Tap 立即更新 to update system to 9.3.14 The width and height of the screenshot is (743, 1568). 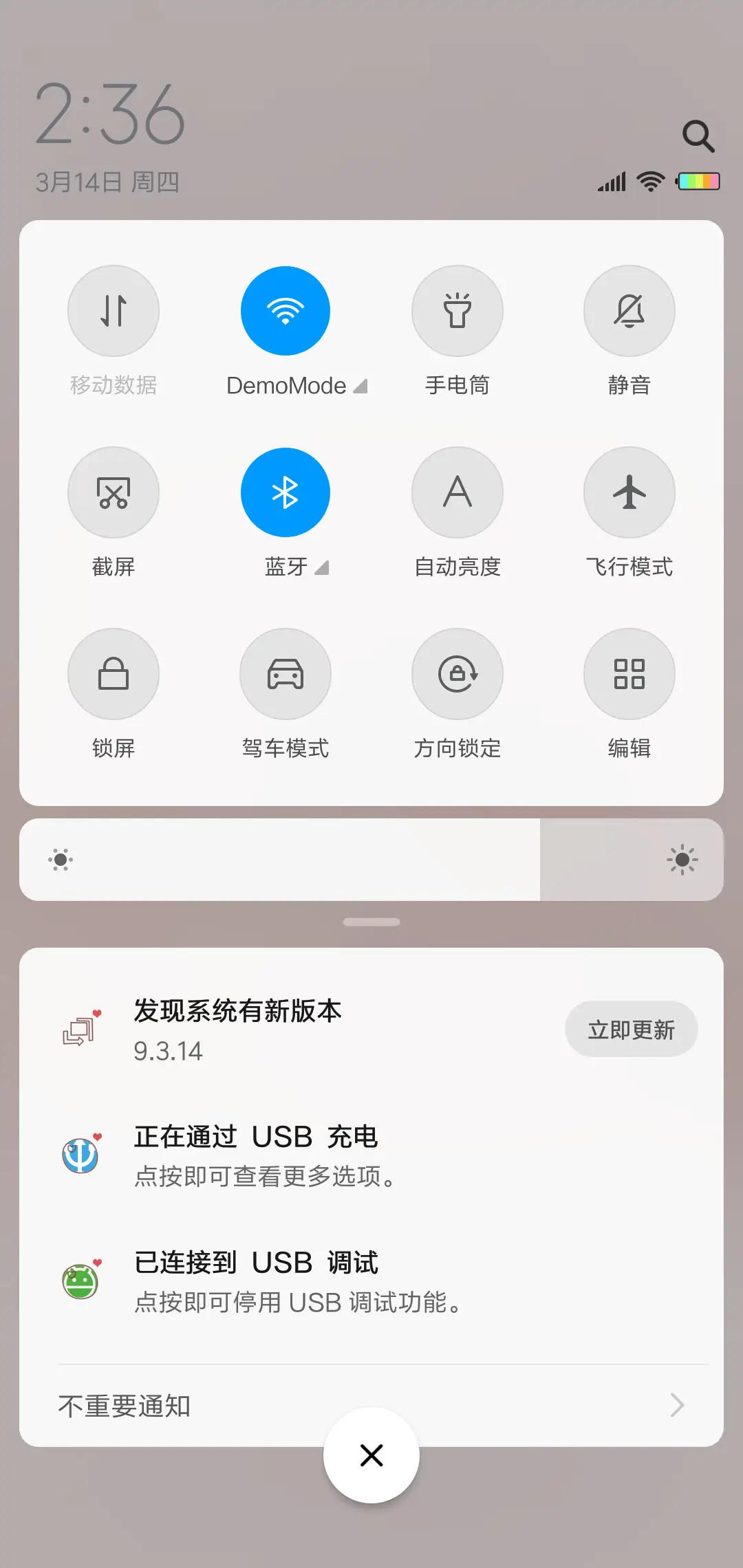[632, 1028]
